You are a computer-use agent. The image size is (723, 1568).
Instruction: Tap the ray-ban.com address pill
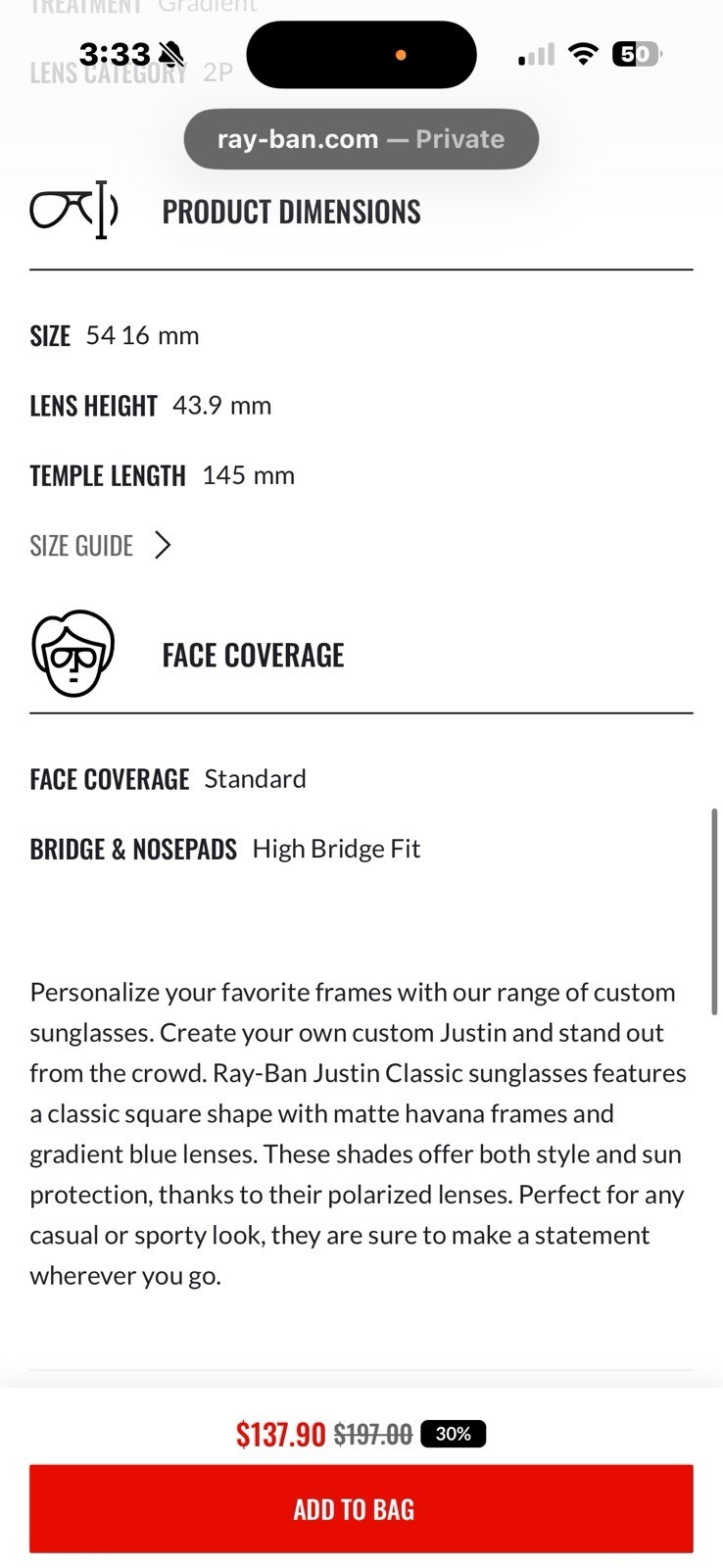(x=361, y=139)
